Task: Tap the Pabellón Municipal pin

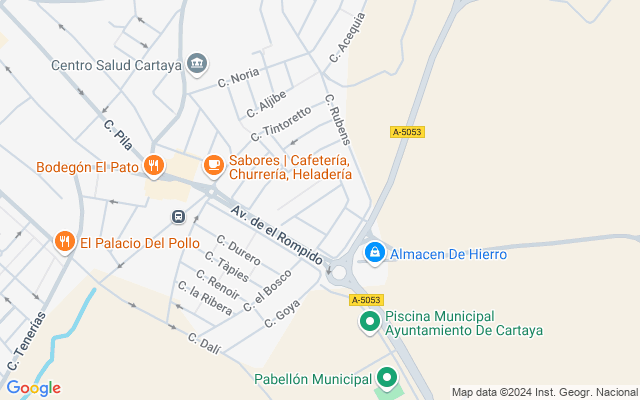Action: click(387, 378)
